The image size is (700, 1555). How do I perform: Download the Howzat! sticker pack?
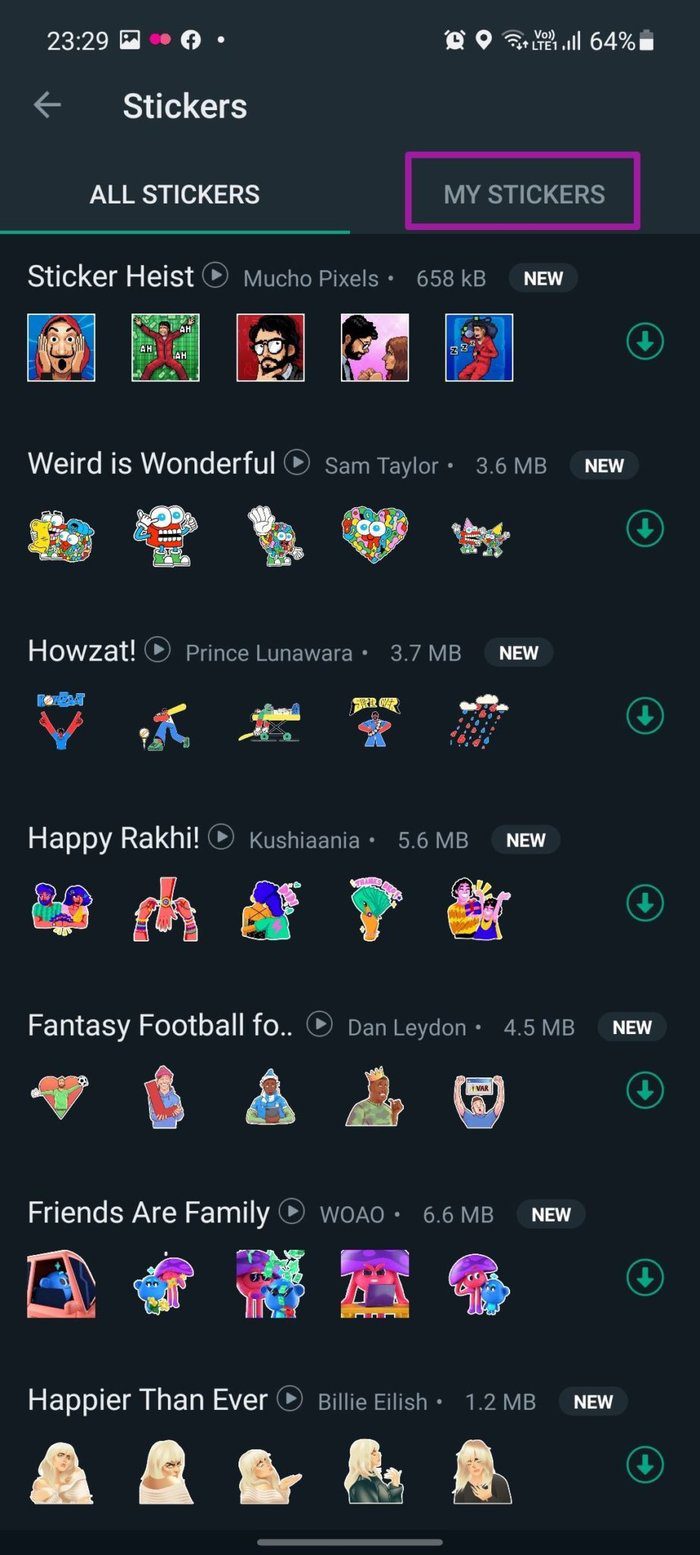click(645, 715)
